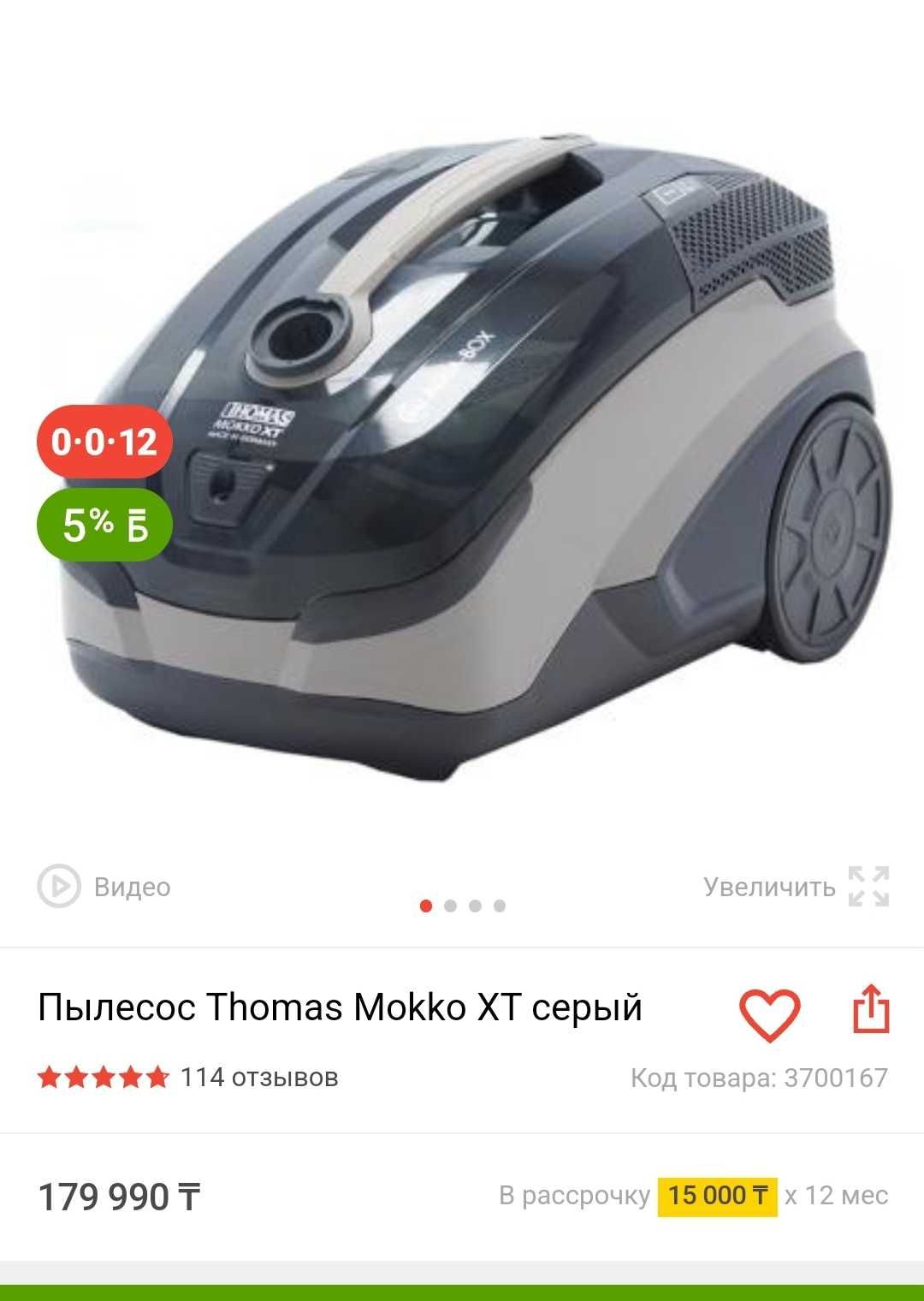Jump to the second photo indicator dot

451,906
